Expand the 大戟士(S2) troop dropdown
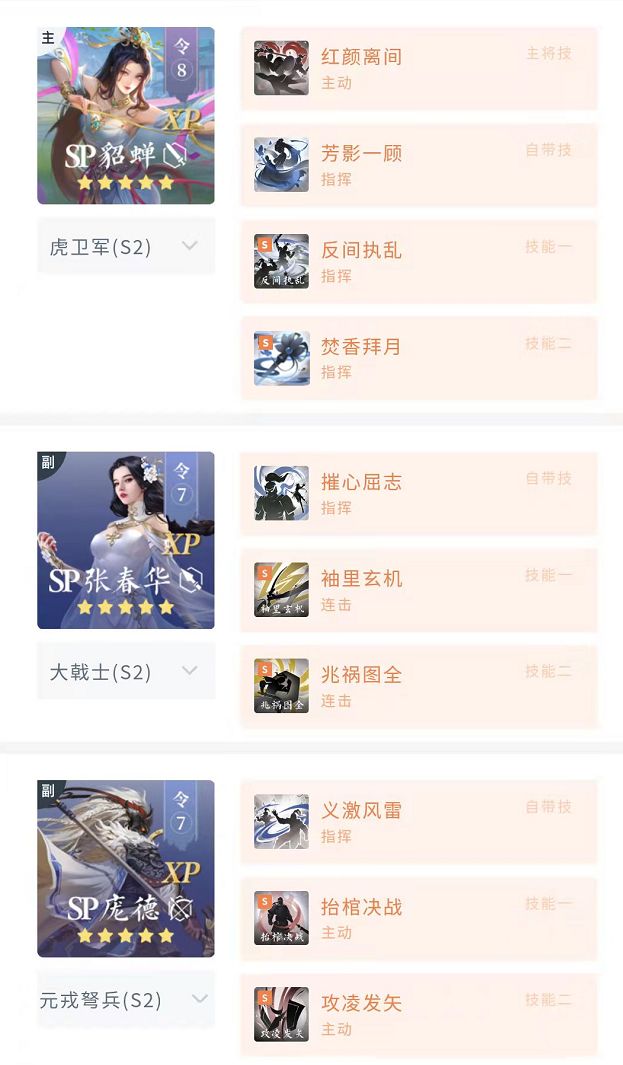The height and width of the screenshot is (1065, 623). (126, 672)
